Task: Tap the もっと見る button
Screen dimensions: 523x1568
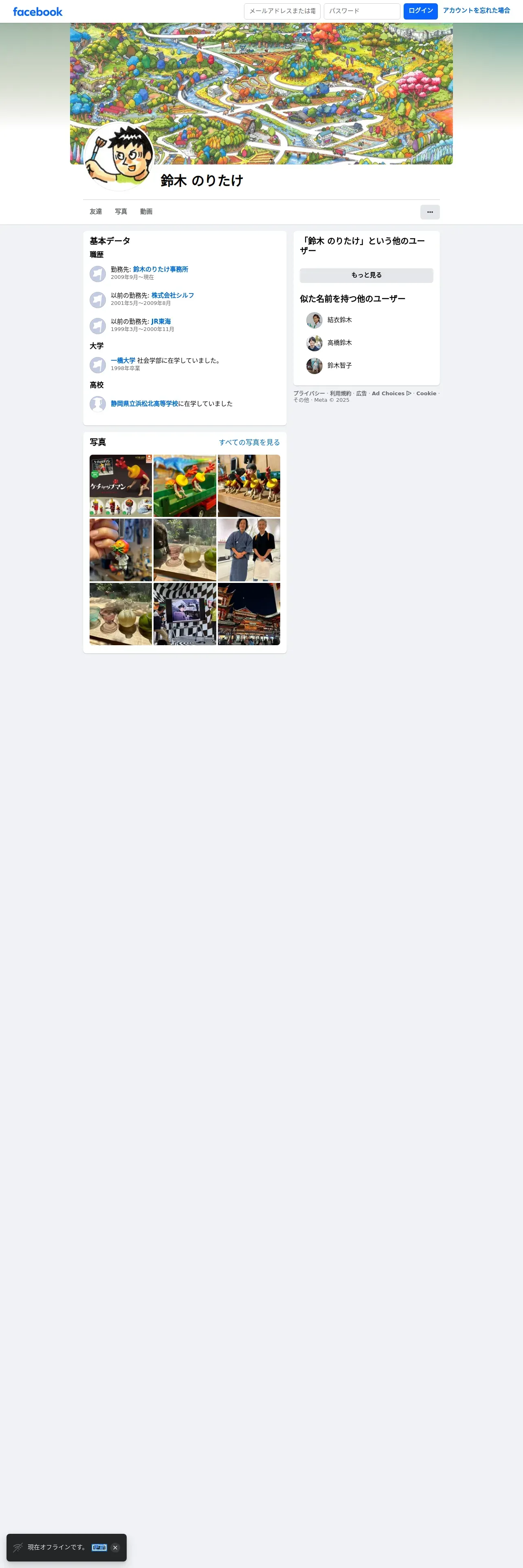Action: [x=366, y=275]
